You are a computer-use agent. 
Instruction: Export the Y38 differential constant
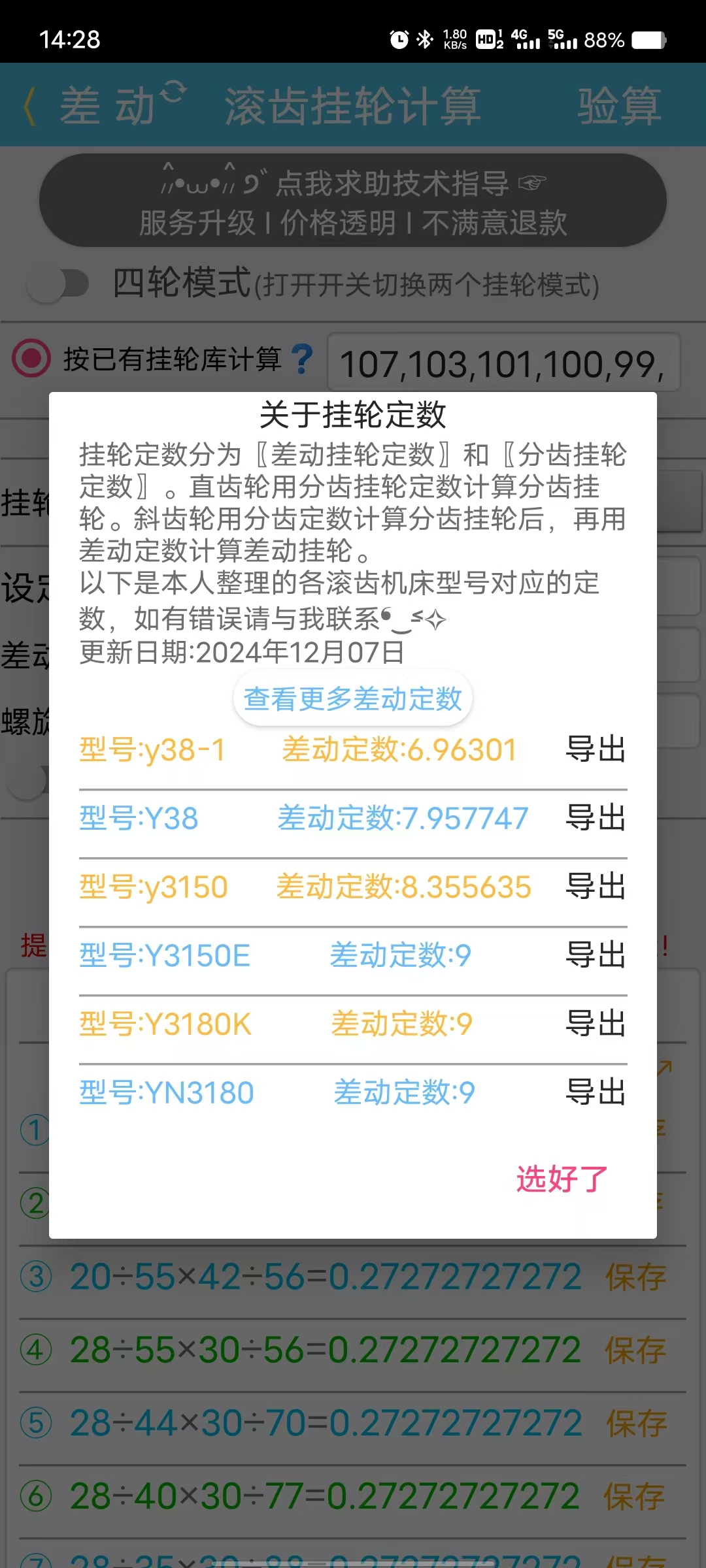point(595,818)
